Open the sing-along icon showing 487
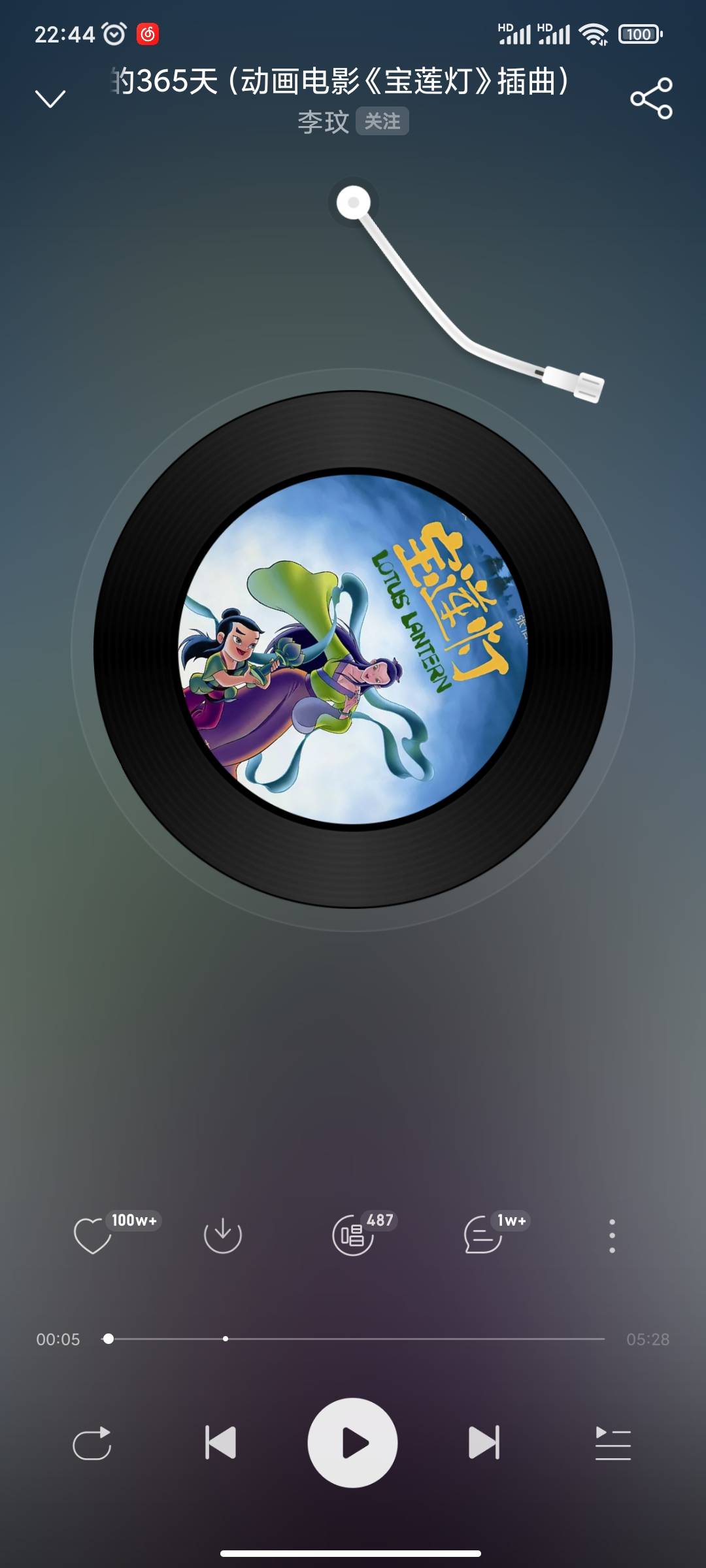The height and width of the screenshot is (1568, 706). [x=353, y=1235]
